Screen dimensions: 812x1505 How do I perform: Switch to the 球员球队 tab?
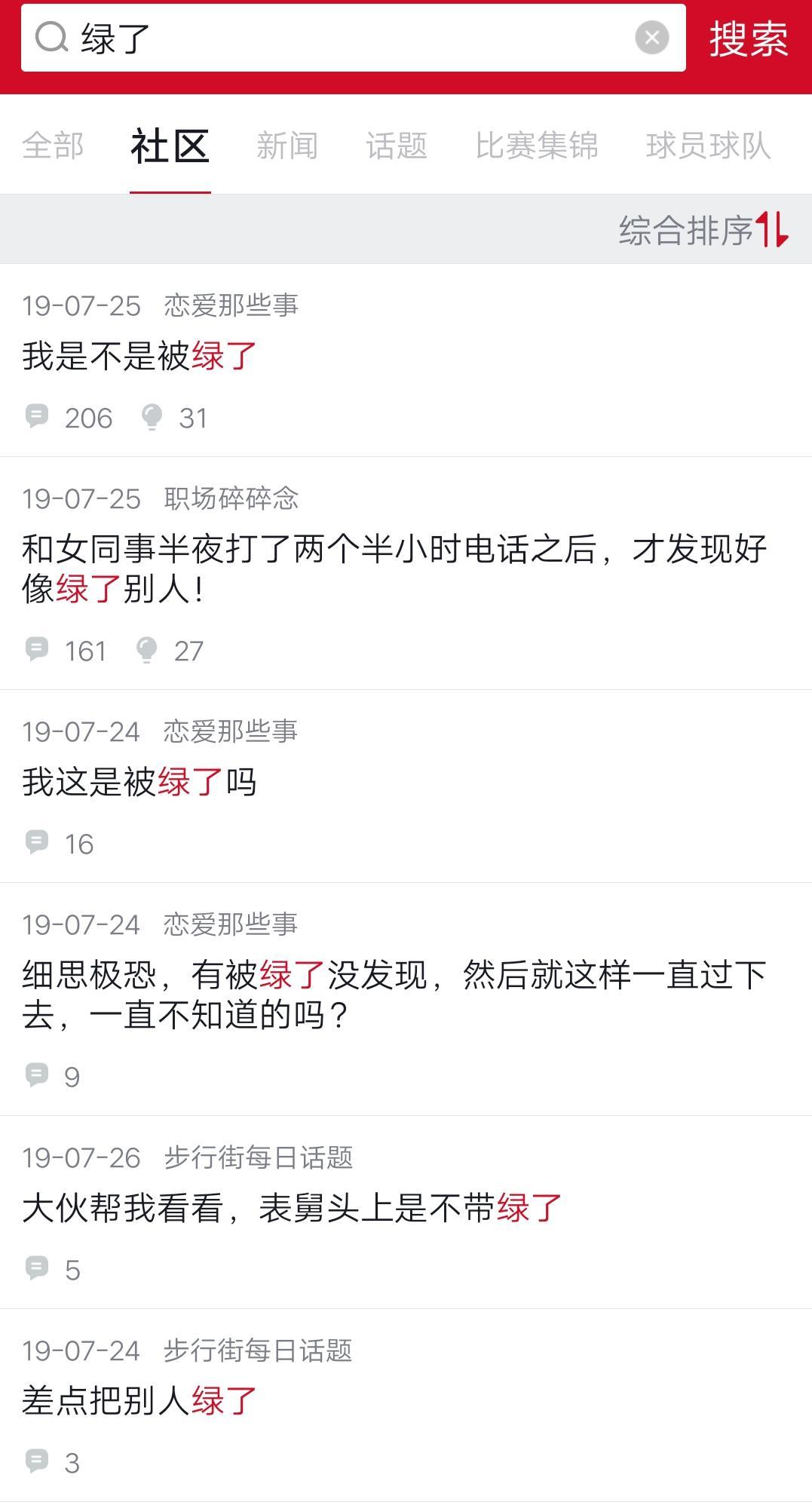tap(708, 146)
